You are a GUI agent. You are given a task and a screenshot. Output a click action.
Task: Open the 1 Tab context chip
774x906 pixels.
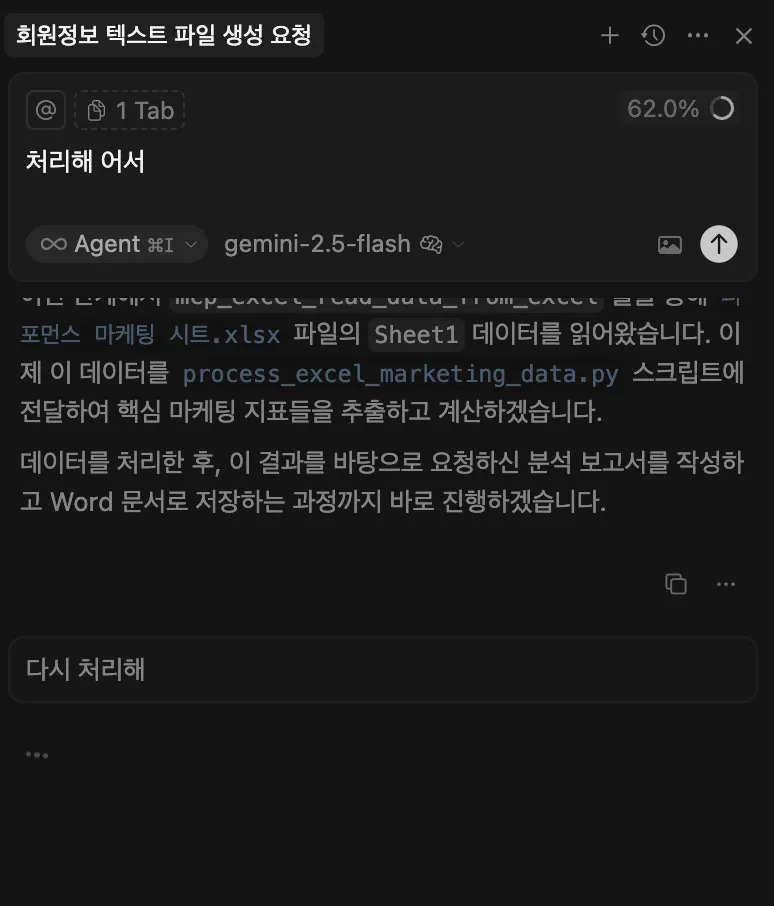click(x=130, y=110)
